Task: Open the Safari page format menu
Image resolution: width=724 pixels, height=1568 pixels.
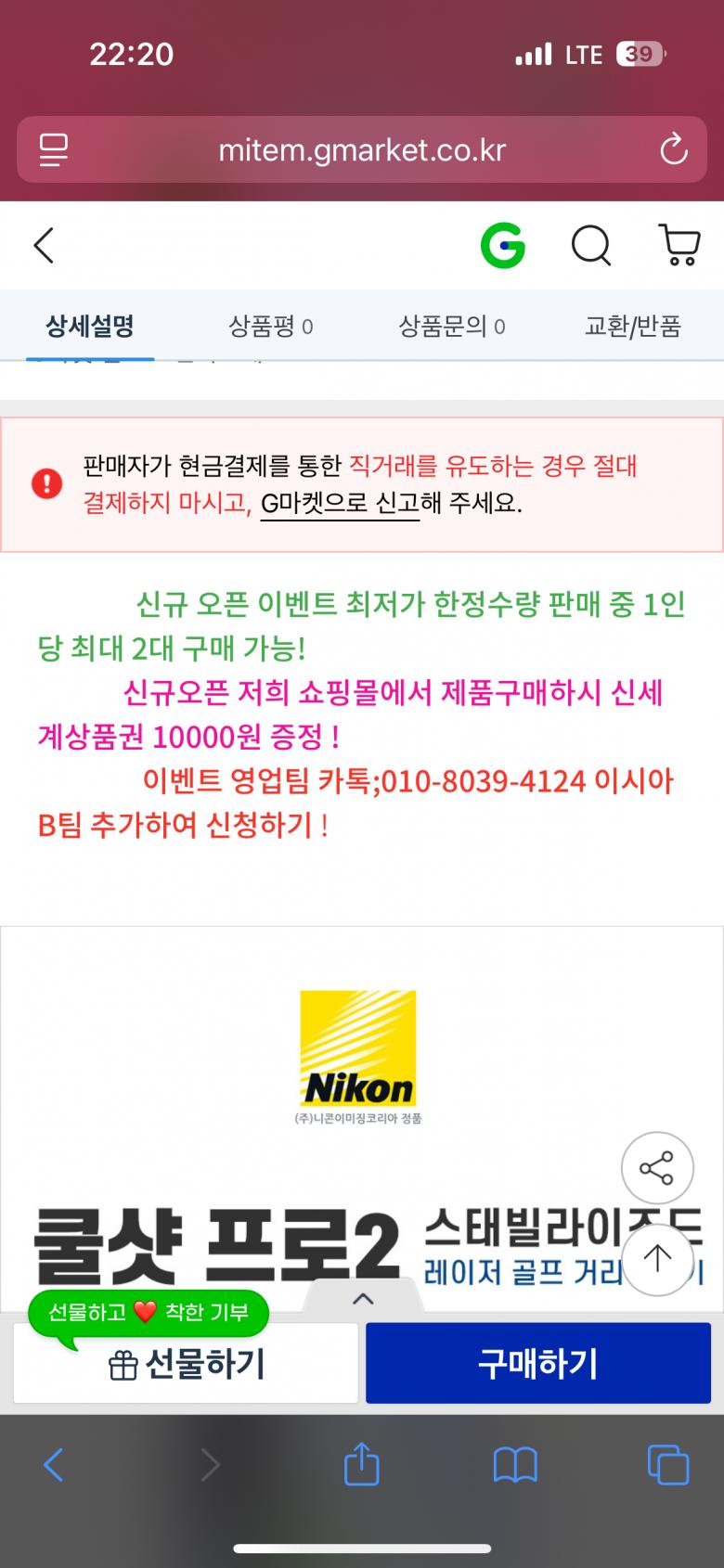Action: click(x=54, y=149)
